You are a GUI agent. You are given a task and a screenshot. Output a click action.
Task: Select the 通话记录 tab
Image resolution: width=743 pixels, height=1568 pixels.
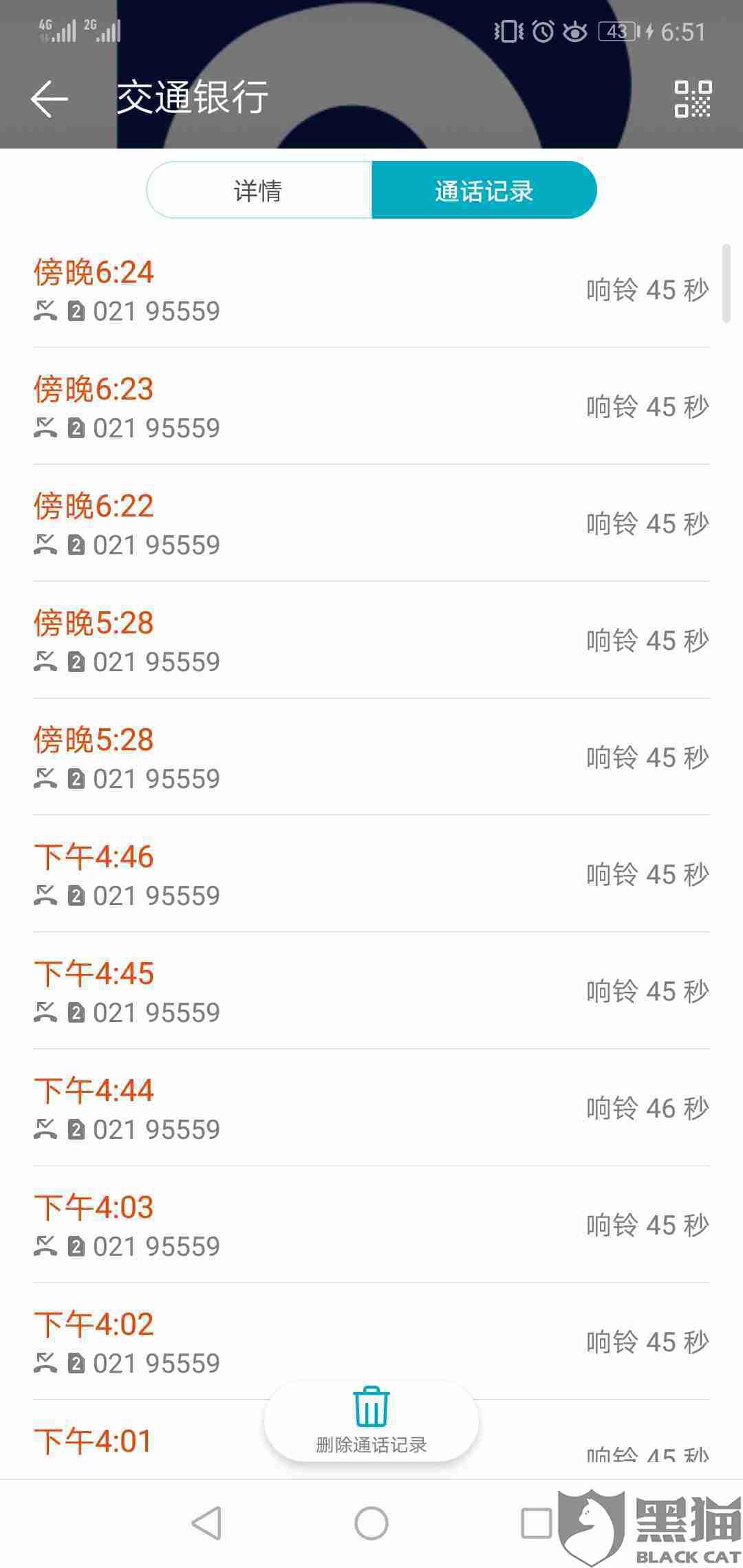484,190
